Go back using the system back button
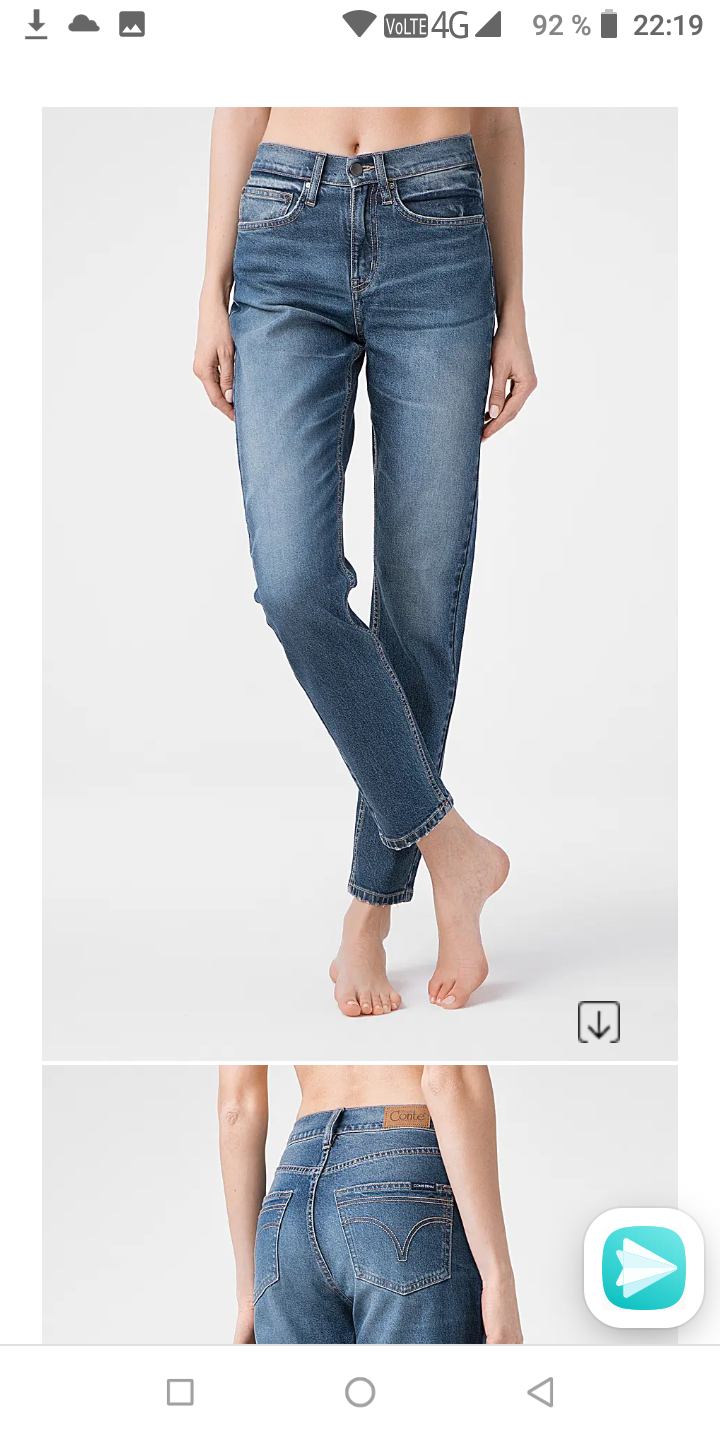This screenshot has width=720, height=1440. [540, 1392]
